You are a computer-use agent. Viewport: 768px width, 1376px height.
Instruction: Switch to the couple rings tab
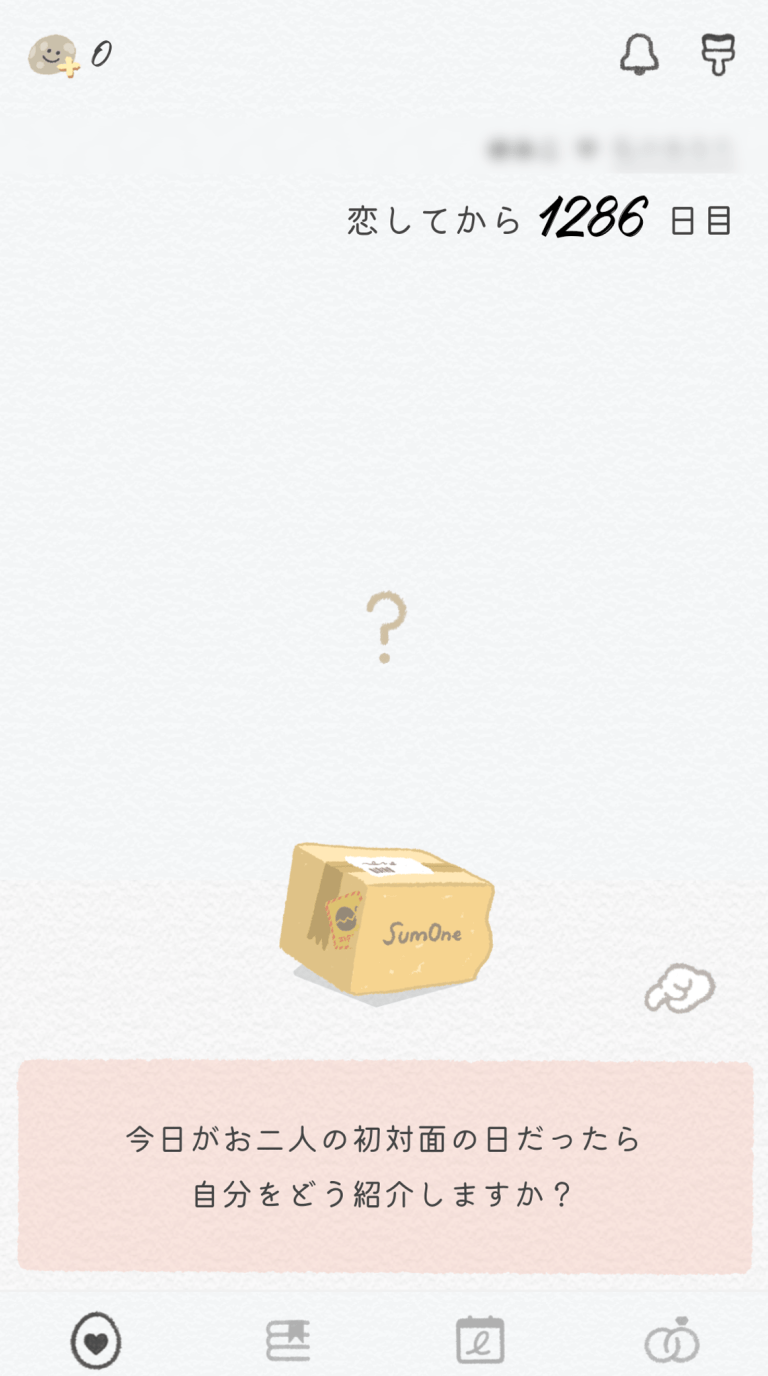click(x=672, y=1340)
